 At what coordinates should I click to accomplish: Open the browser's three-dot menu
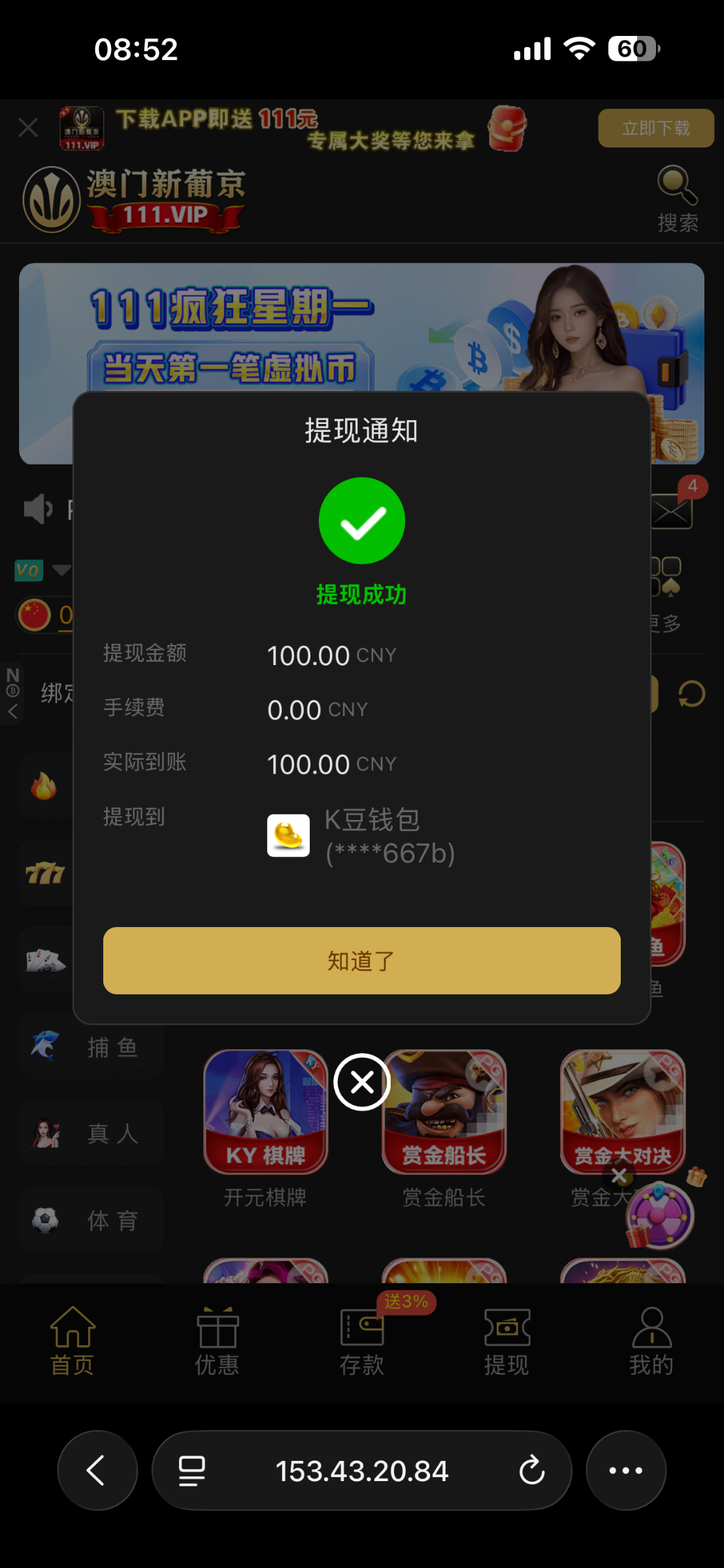tap(626, 1471)
